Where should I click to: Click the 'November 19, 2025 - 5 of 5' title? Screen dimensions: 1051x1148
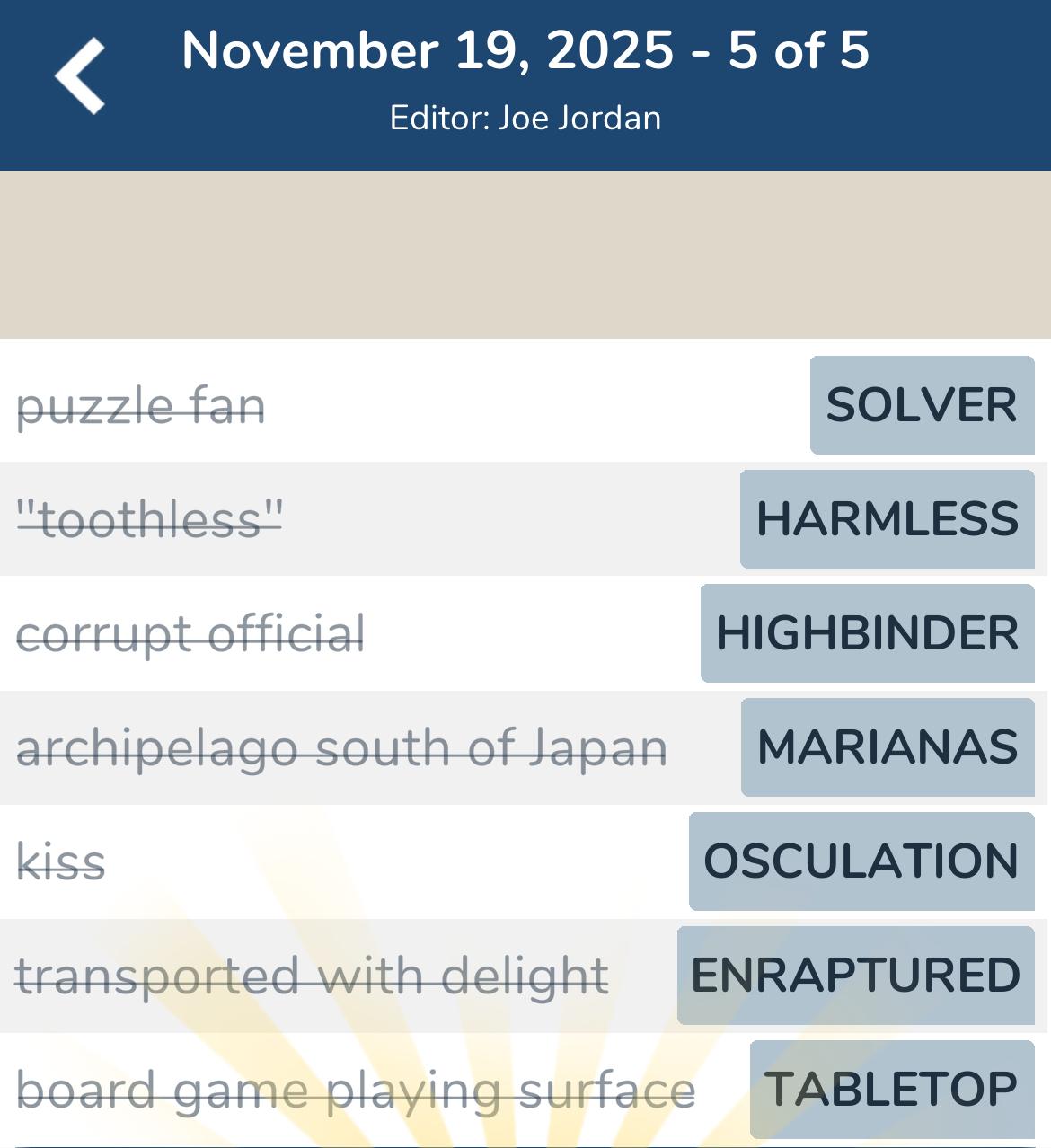525,52
